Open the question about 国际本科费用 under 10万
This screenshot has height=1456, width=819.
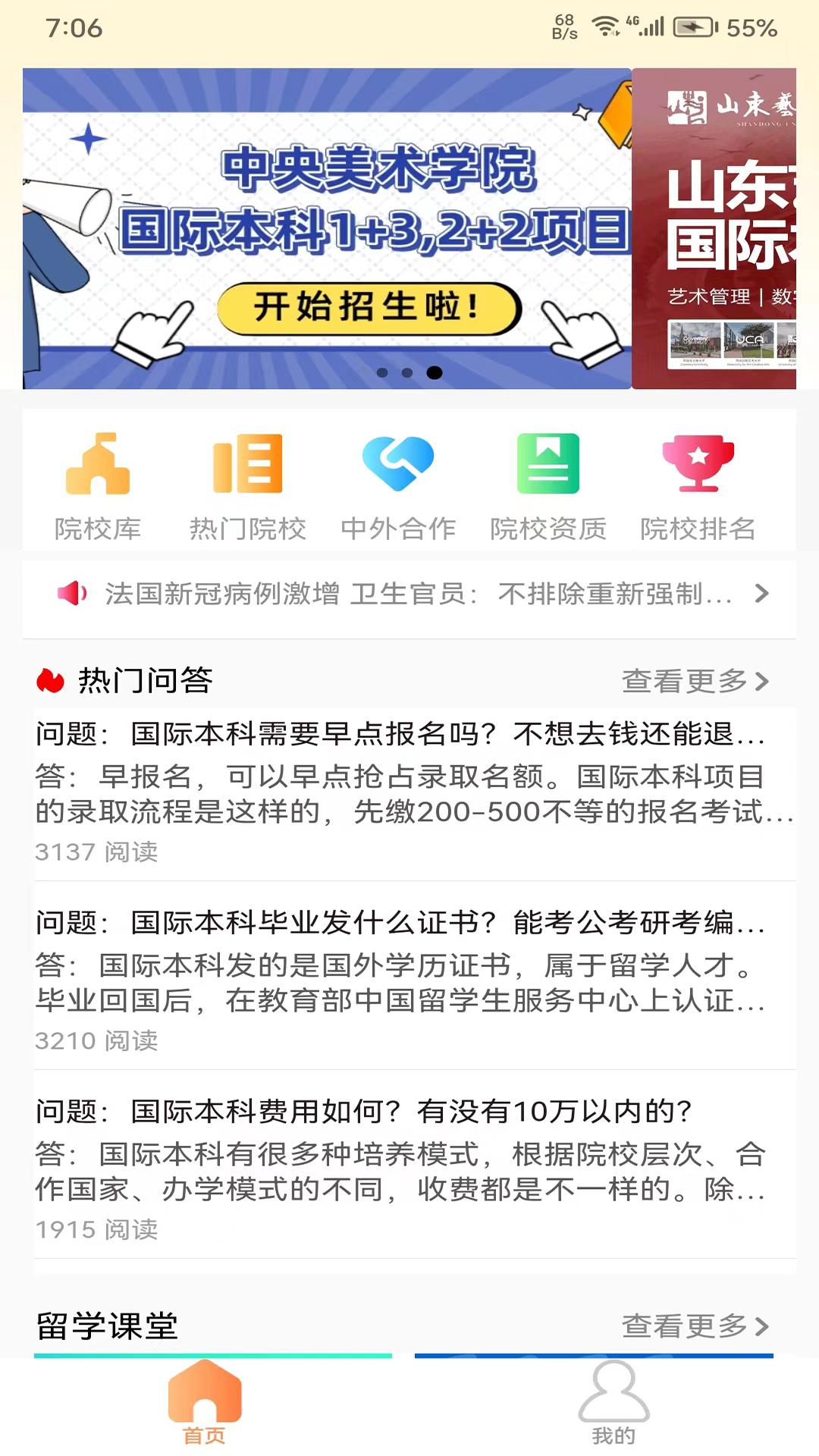point(364,1112)
